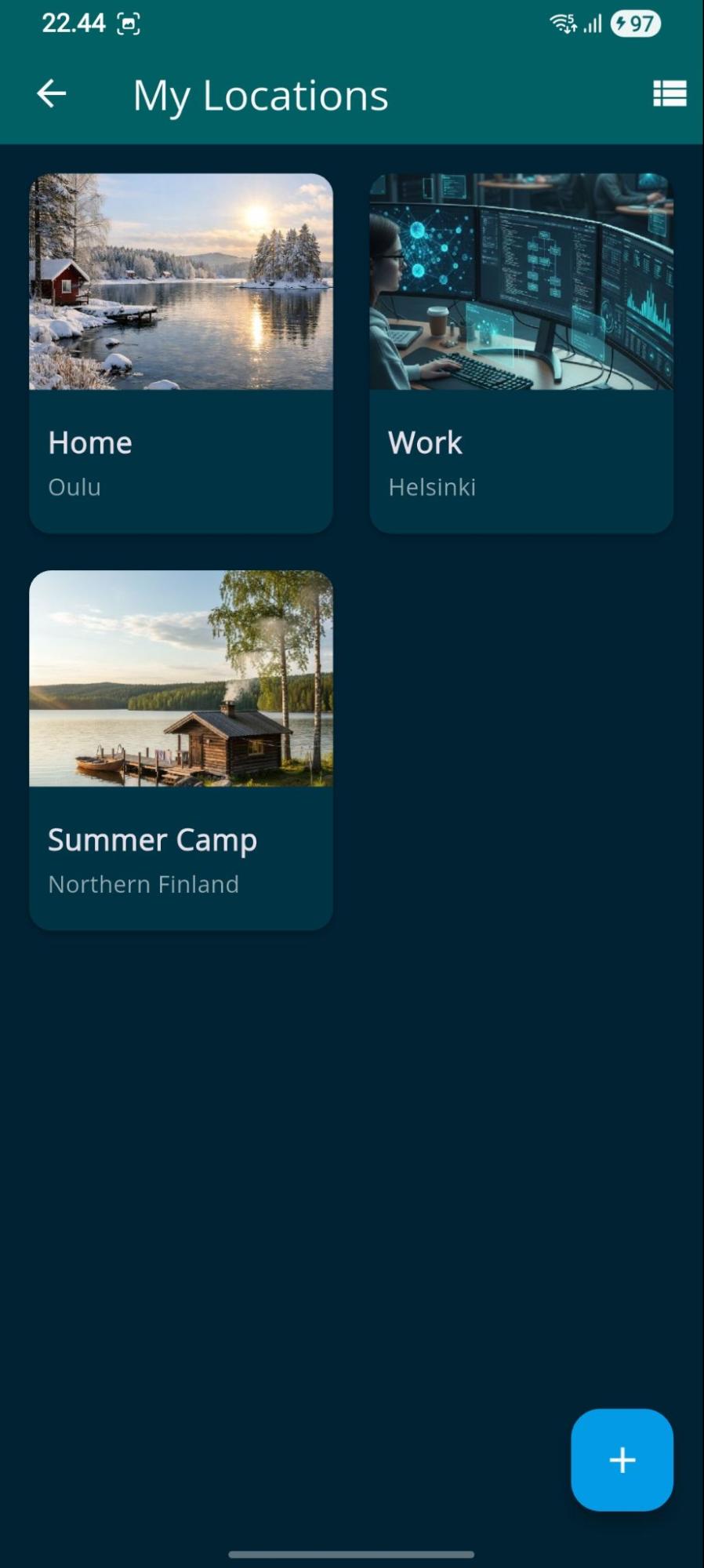
Task: Tap the navigation gesture bar at screen bottom
Action: click(352, 1555)
